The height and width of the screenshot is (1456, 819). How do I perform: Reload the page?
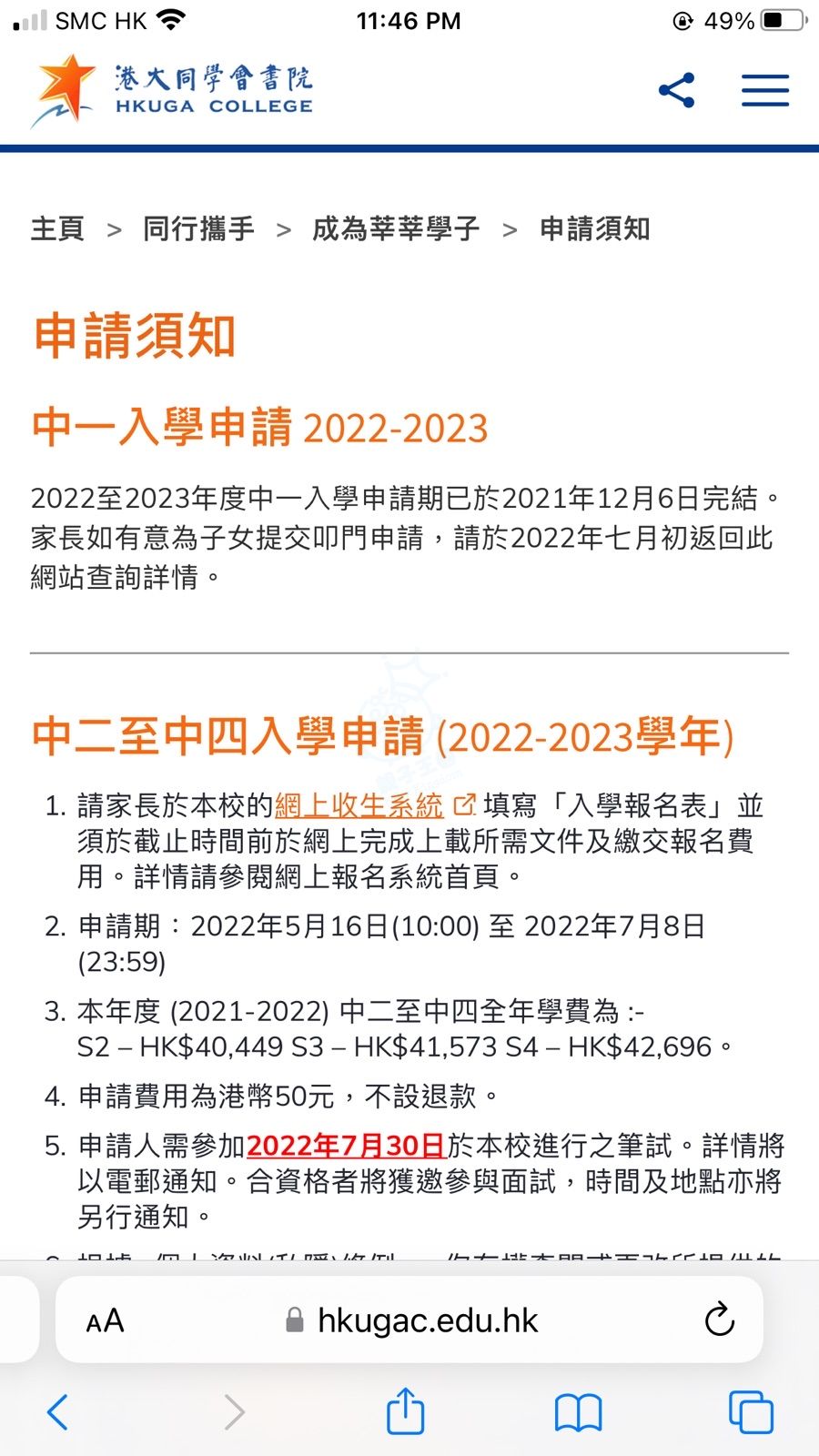coord(719,1319)
